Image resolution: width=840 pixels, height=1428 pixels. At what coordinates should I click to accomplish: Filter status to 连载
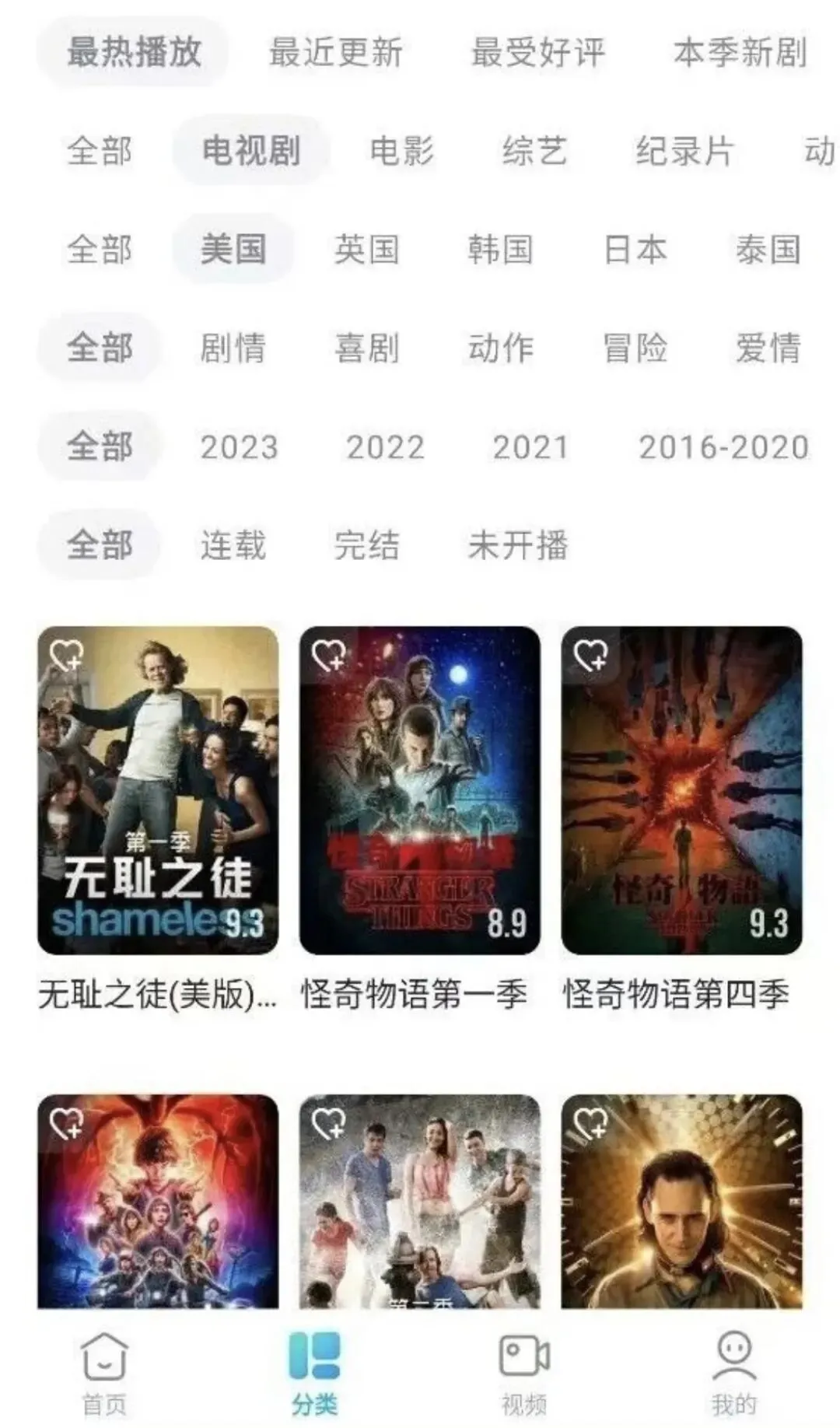233,545
